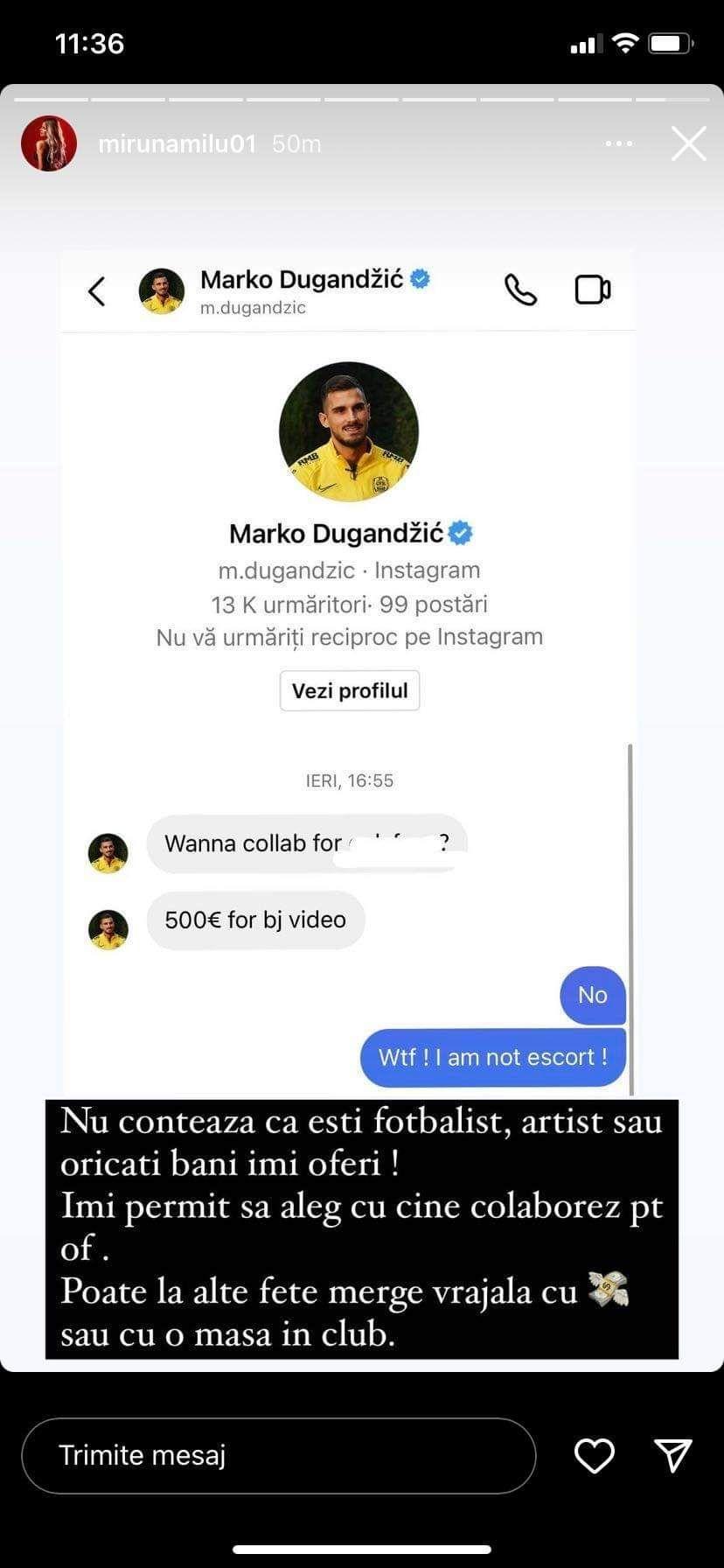Share the story using the paper plane icon
The image size is (724, 1568).
(672, 1455)
